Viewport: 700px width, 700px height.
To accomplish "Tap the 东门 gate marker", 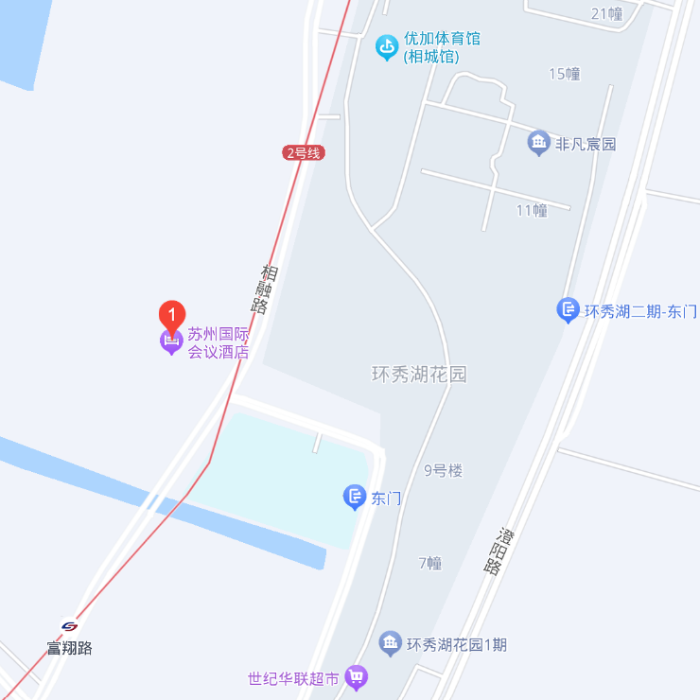I will tap(354, 497).
